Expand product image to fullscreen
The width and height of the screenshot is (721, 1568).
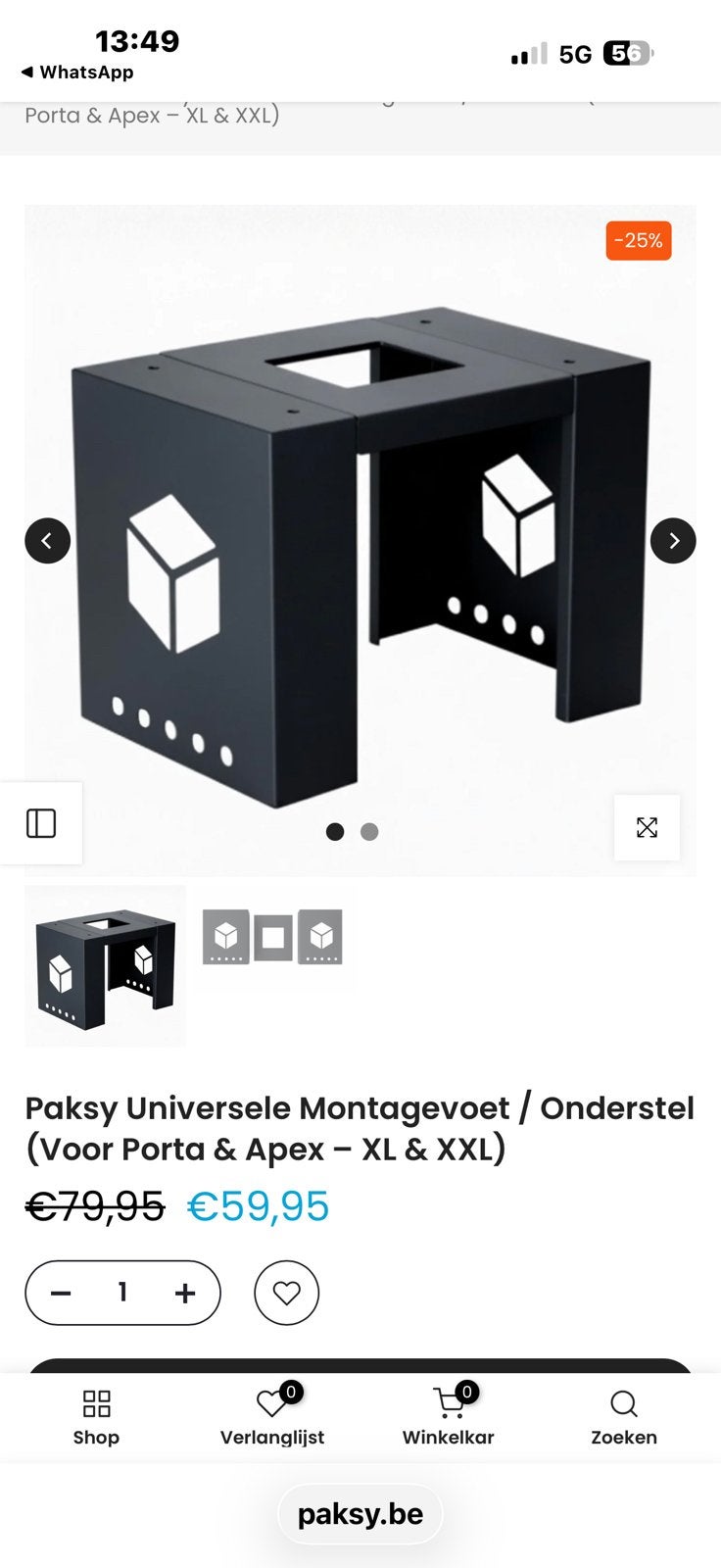(x=647, y=827)
